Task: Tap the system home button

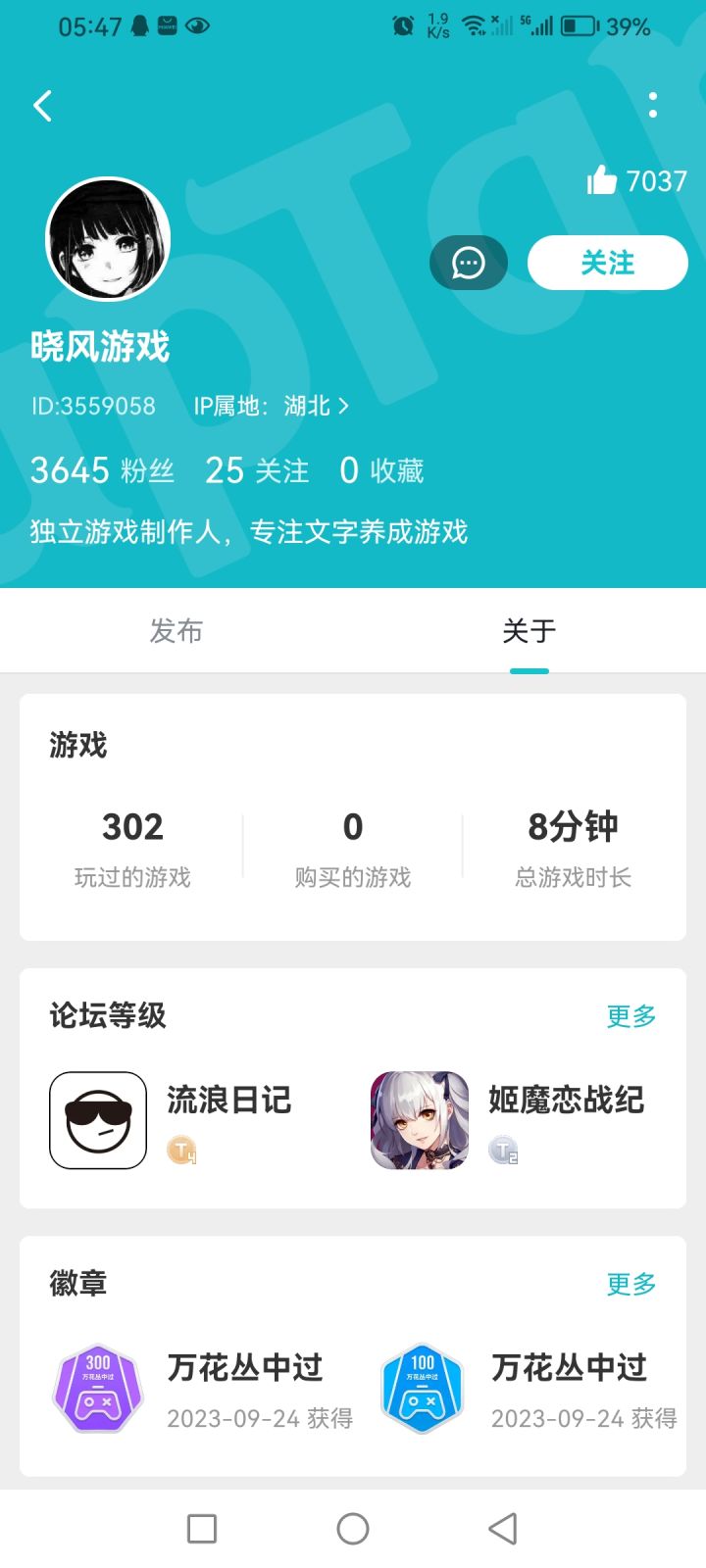Action: [353, 1529]
